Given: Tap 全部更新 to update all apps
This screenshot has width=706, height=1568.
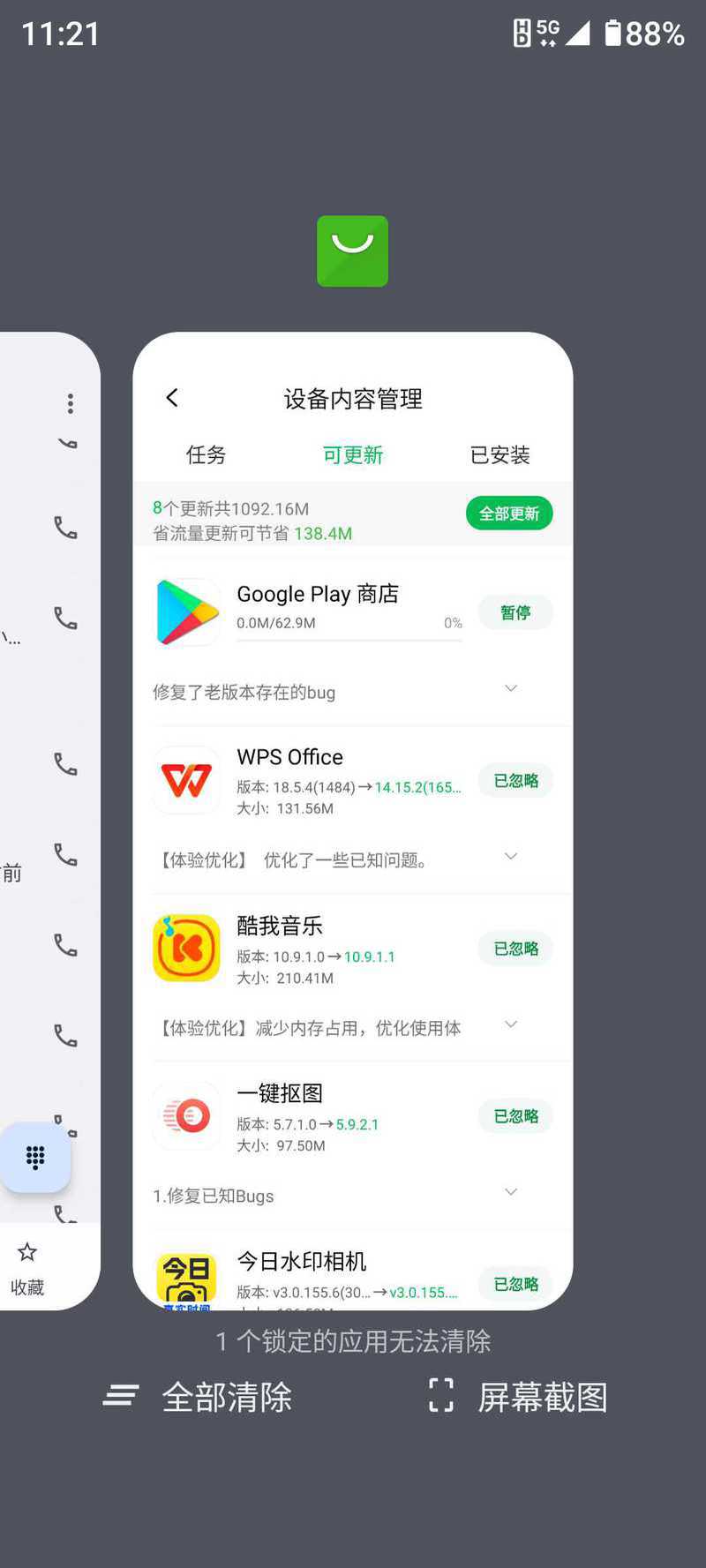Looking at the screenshot, I should click(x=509, y=514).
